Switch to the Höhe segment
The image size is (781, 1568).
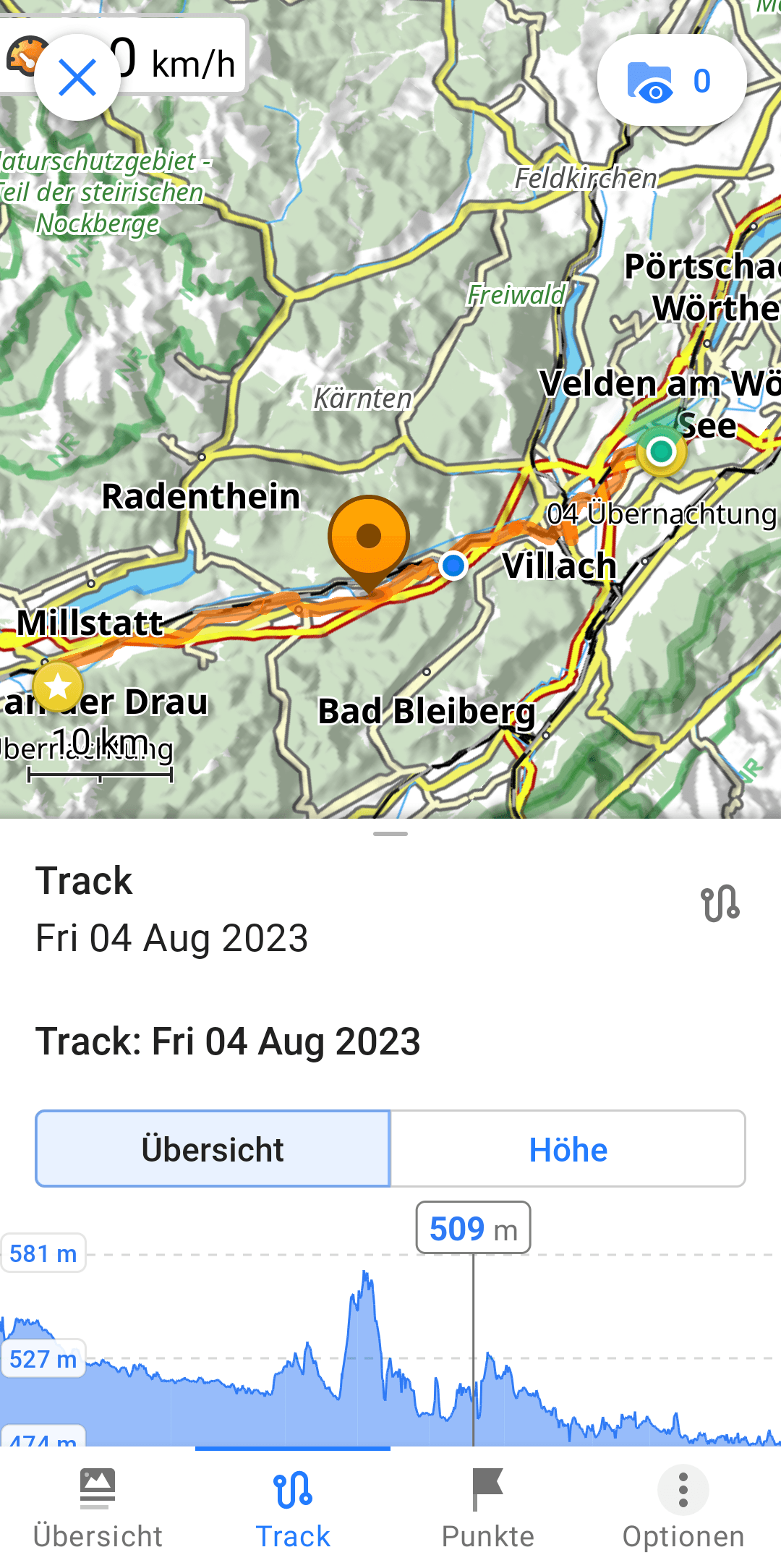point(568,1149)
